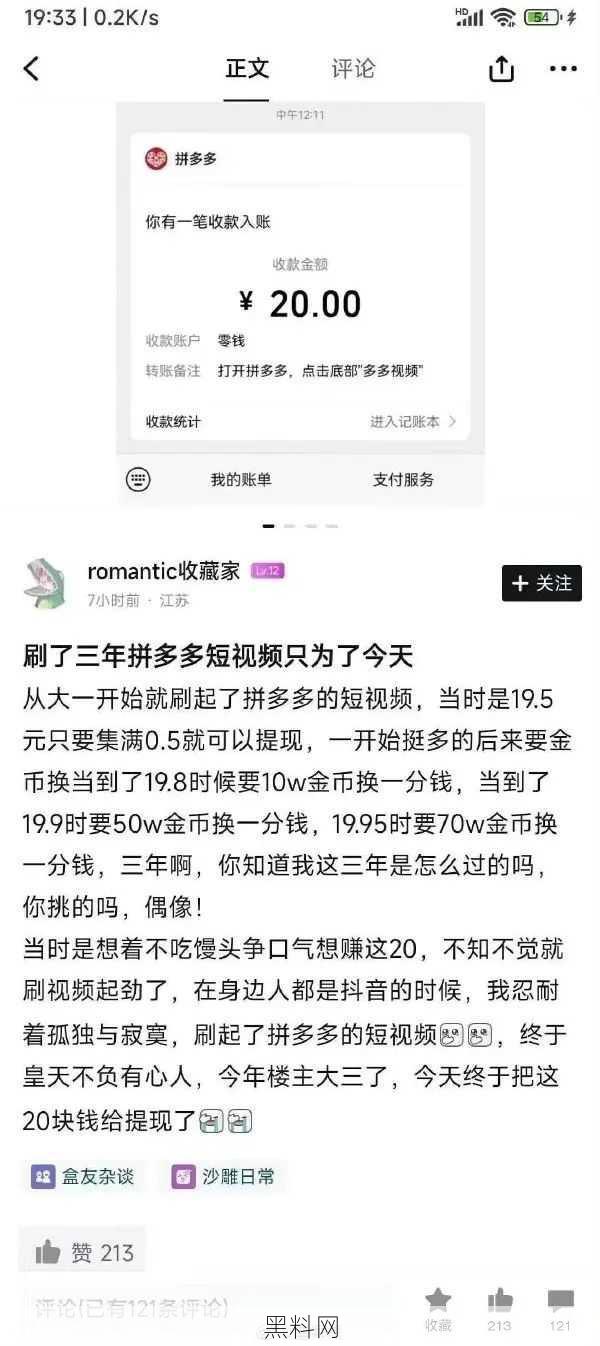Screen dimensions: 600x1346
Task: Tap the 评论 comment input box
Action: pos(170,1306)
